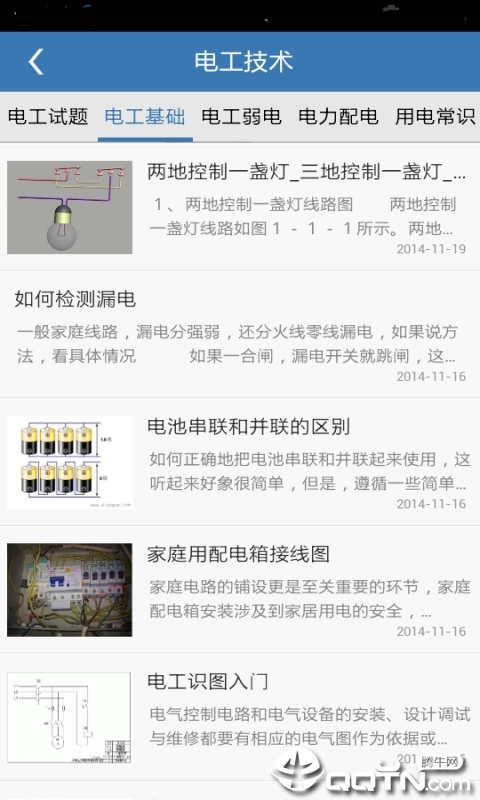This screenshot has width=480, height=800.
Task: Open the 电池串联和并联的区别 article
Action: pyautogui.click(x=240, y=462)
